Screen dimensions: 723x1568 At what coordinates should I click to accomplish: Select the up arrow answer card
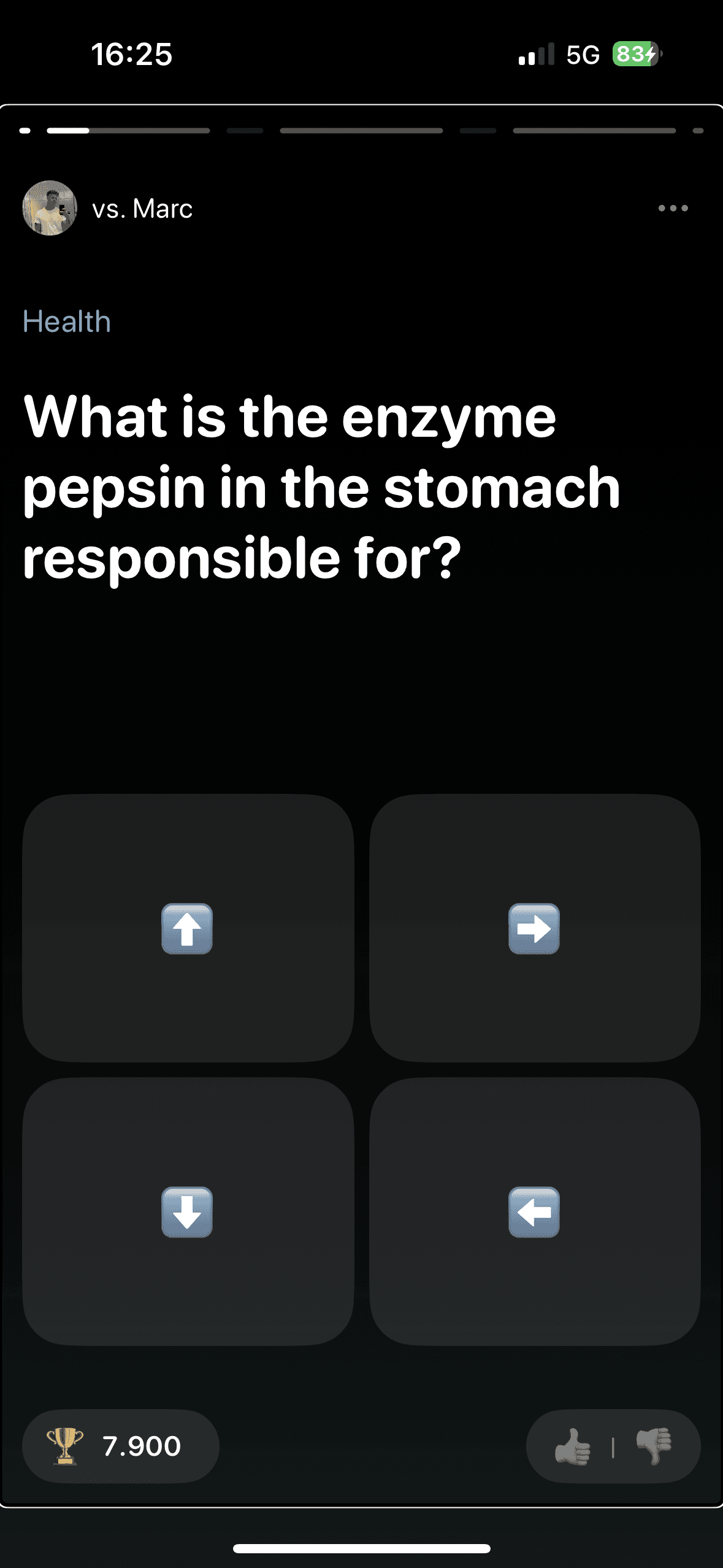pos(187,929)
